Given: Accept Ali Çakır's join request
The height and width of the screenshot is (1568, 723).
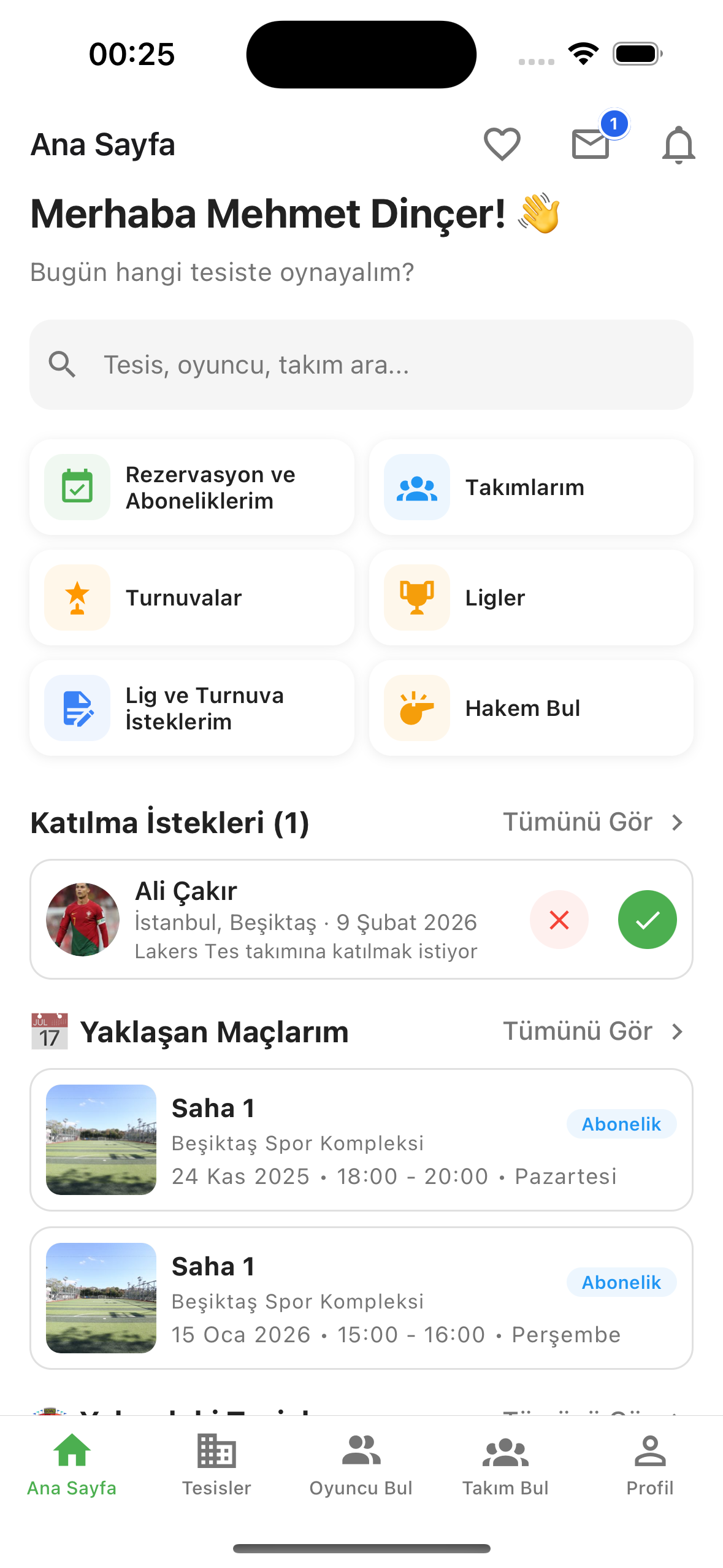Looking at the screenshot, I should click(x=647, y=919).
